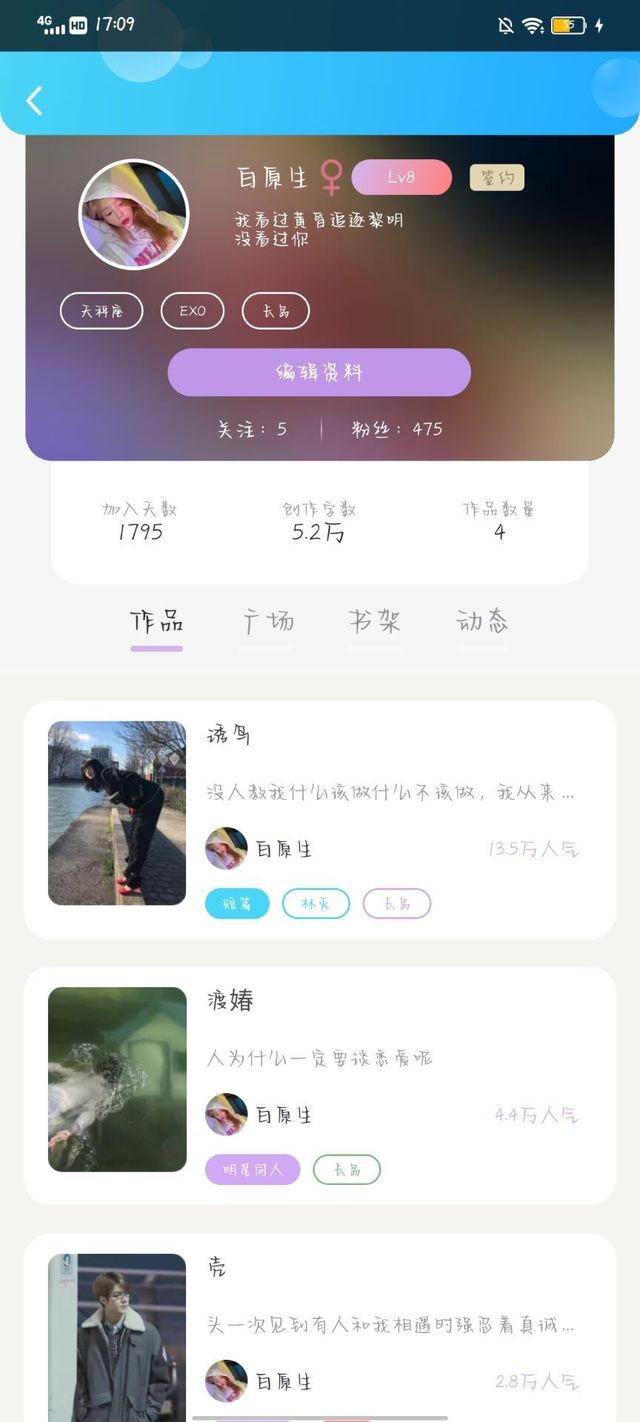Switch to the 作品 tab
Image resolution: width=640 pixels, height=1422 pixels.
point(157,622)
